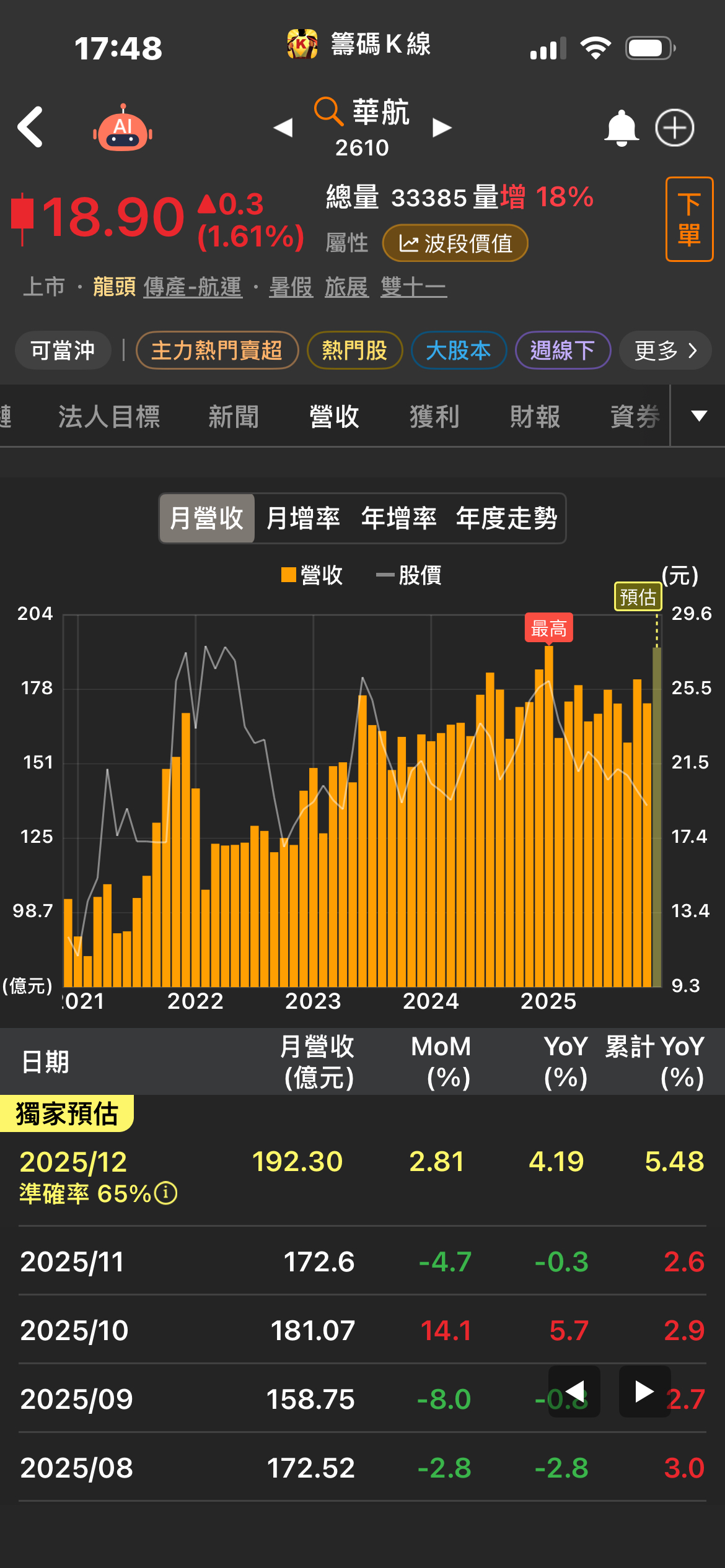Screen dimensions: 725x1568
Task: Open the 傳產-航運 industry link
Action: [193, 287]
